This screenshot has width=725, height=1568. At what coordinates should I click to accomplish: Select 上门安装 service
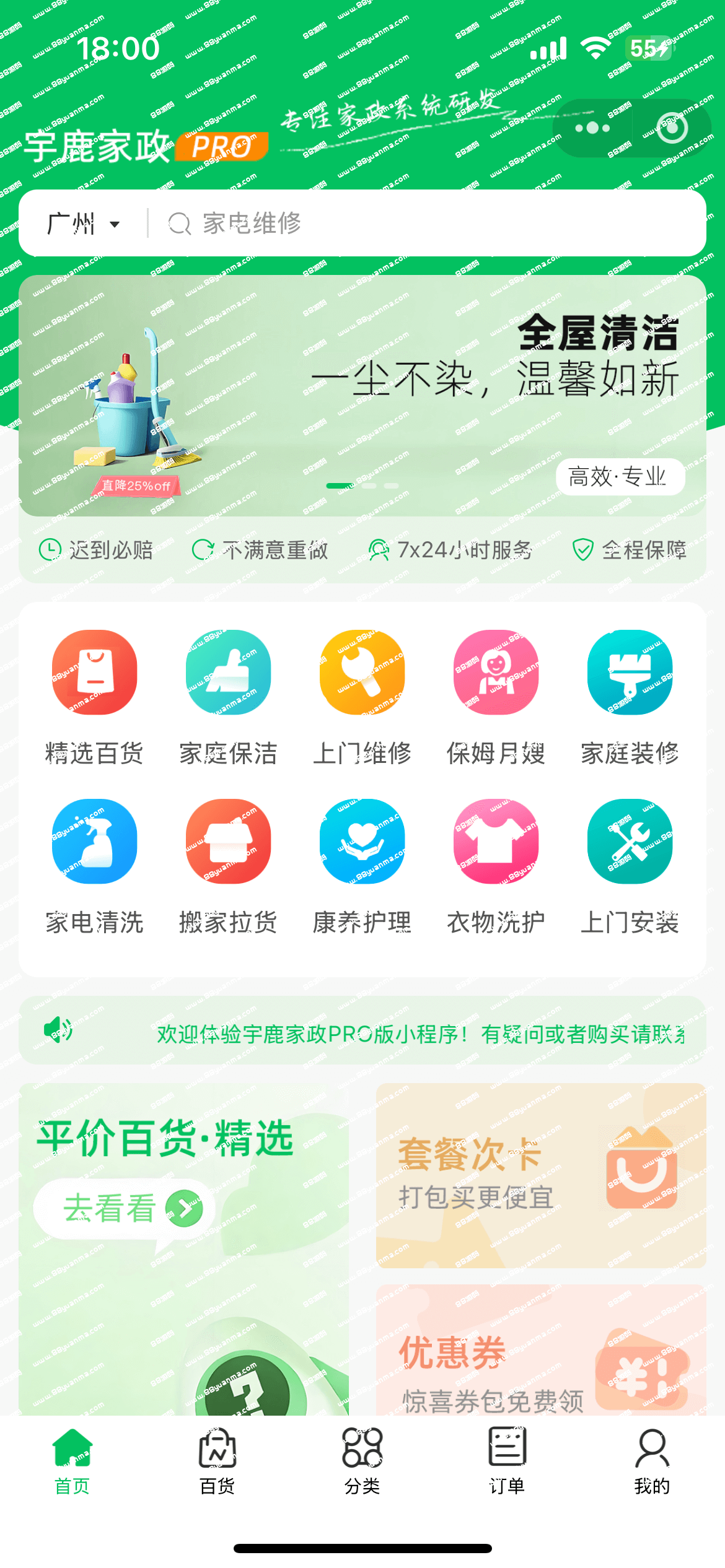click(x=630, y=867)
